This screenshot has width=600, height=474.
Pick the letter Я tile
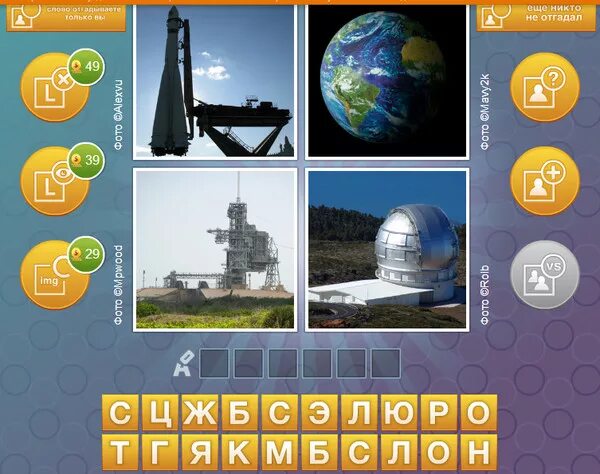coord(187,449)
